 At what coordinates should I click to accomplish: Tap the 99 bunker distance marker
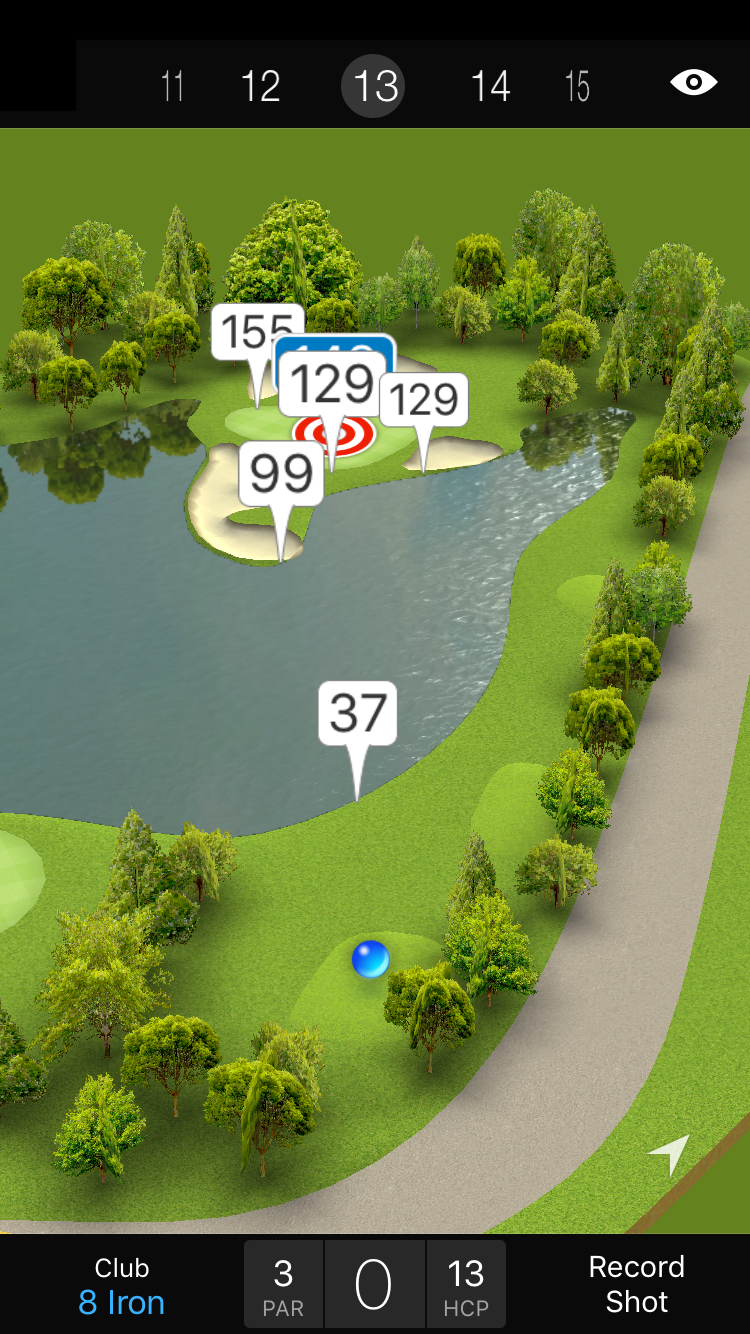281,474
